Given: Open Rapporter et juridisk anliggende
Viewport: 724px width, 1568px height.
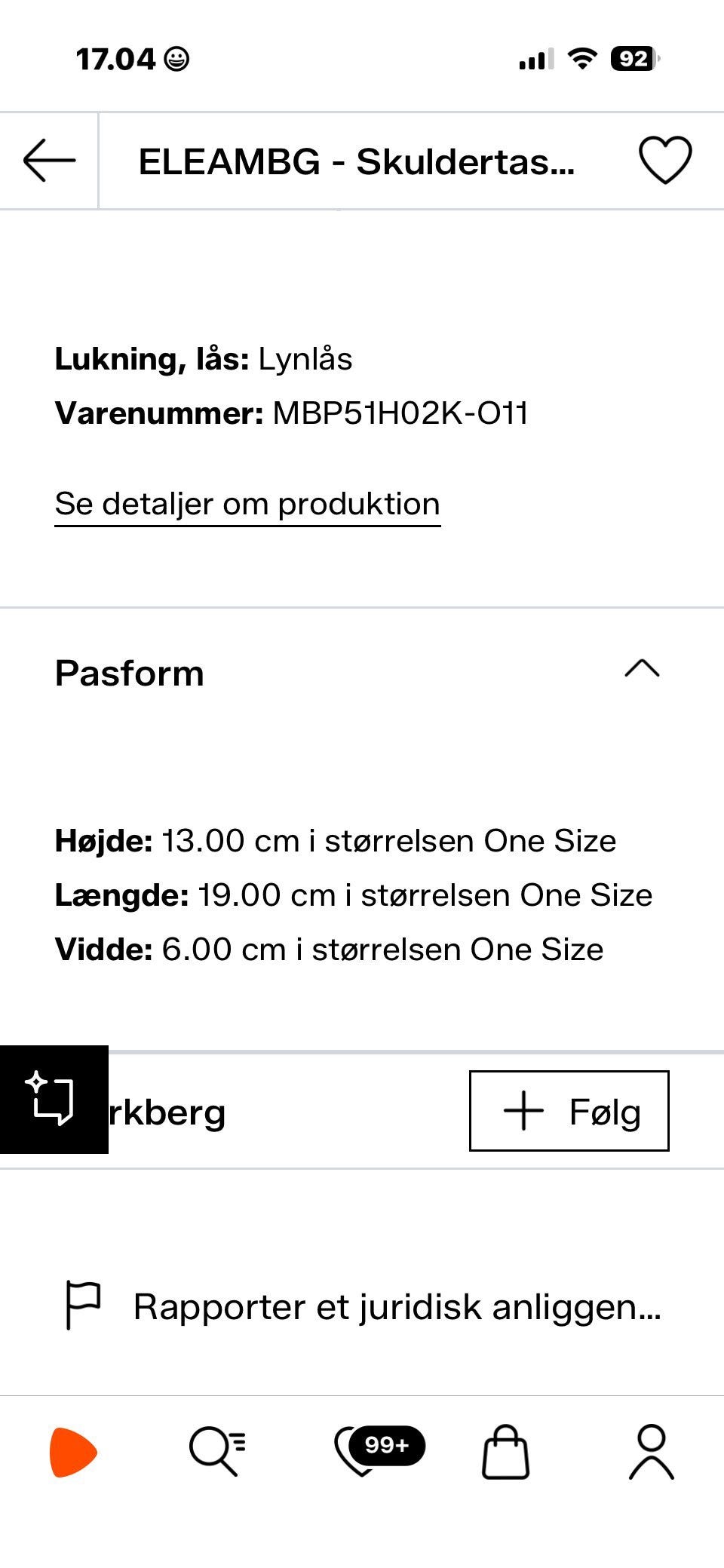Looking at the screenshot, I should point(362,1306).
